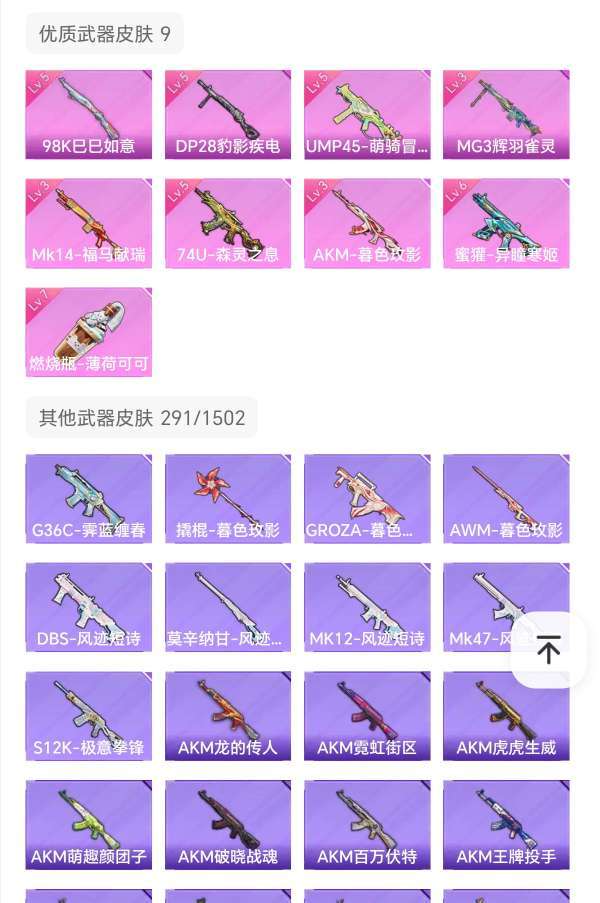View the AKM-暮色玫影 premium skin
Screen dimensions: 600x903
[x=367, y=223]
